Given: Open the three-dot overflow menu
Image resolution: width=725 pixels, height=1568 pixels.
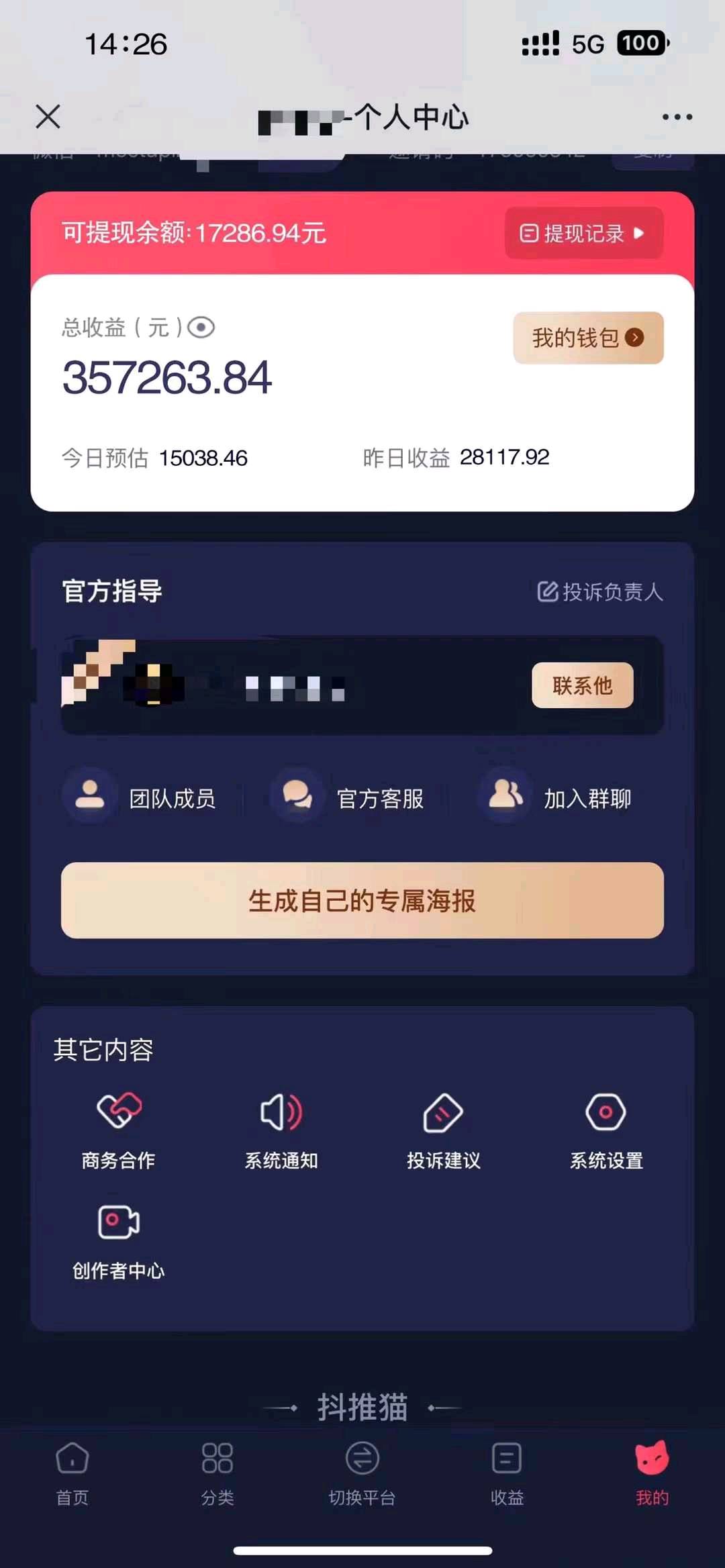Looking at the screenshot, I should tap(677, 117).
